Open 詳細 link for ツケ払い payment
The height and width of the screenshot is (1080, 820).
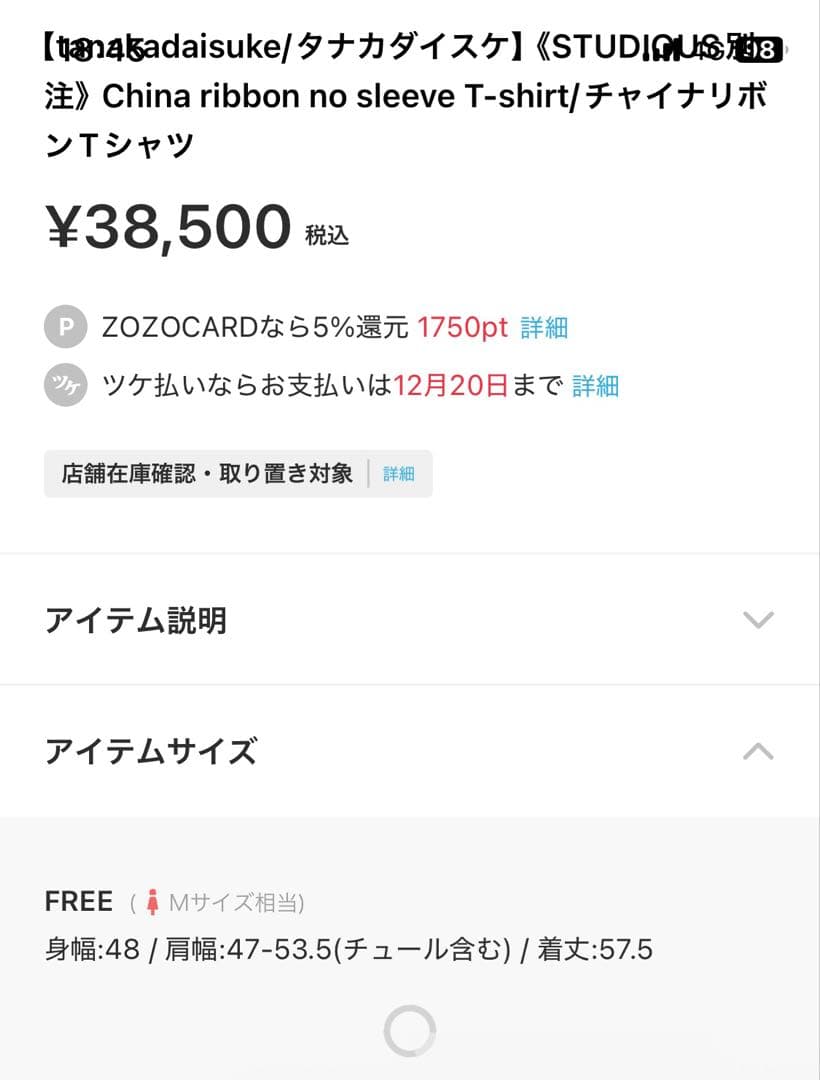click(595, 385)
